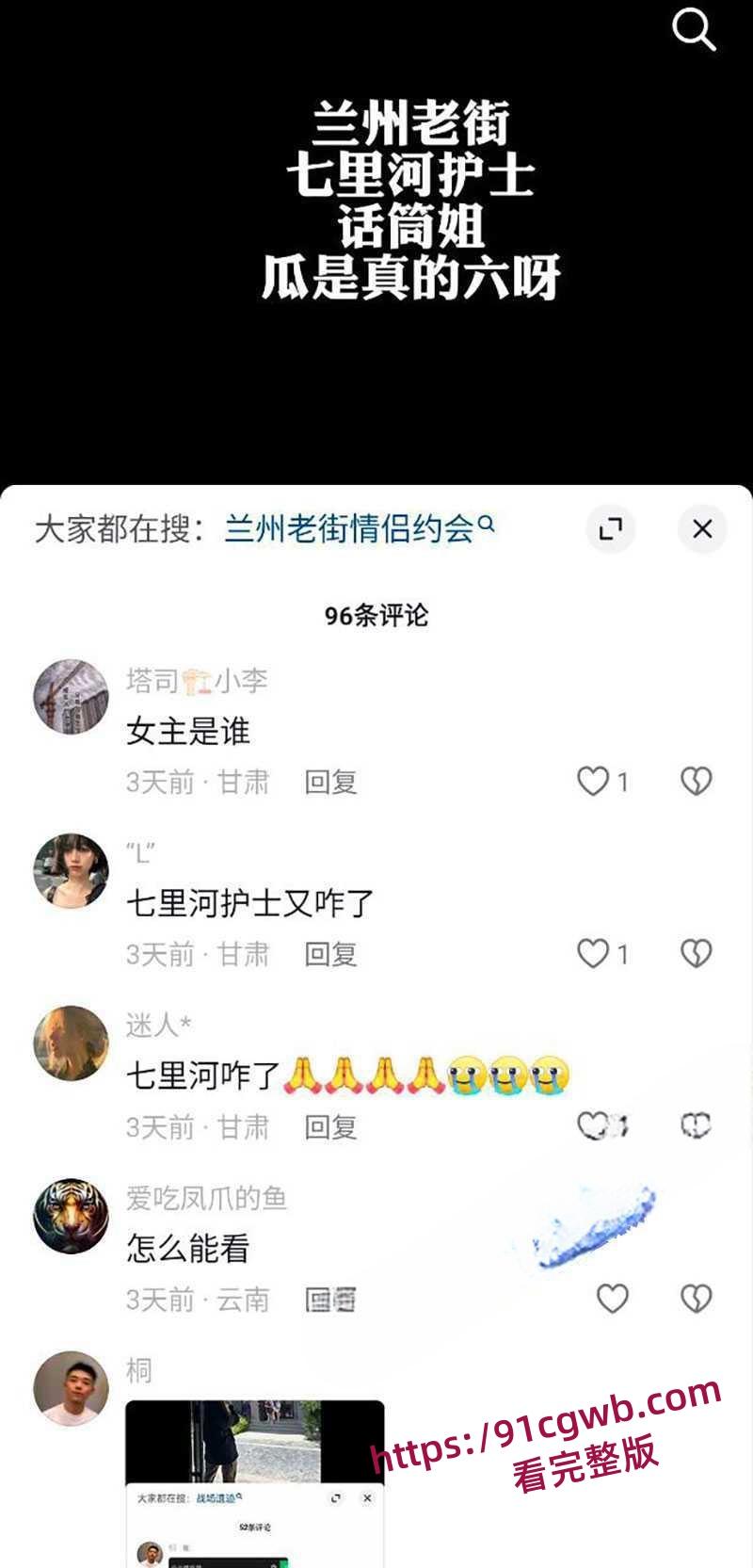
Task: Tap the tiger avatar of 爱吃凤爪的鱼
Action: click(x=71, y=1216)
